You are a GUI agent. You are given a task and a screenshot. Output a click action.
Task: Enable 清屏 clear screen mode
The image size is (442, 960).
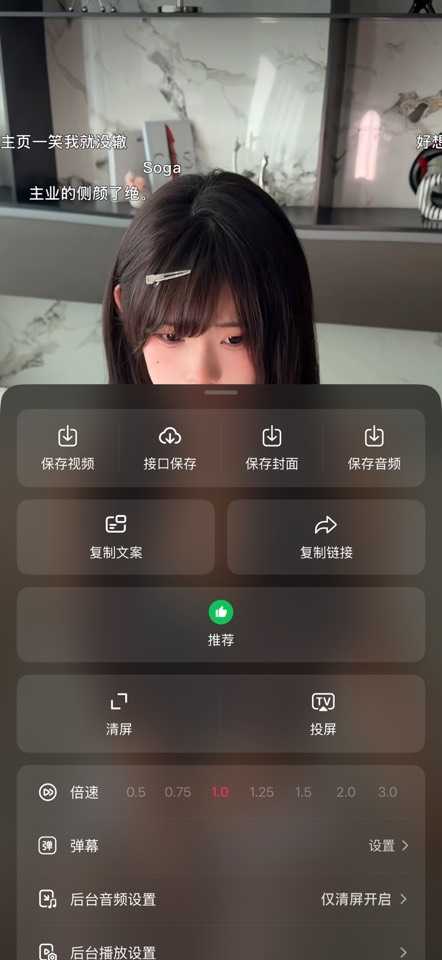coord(119,714)
